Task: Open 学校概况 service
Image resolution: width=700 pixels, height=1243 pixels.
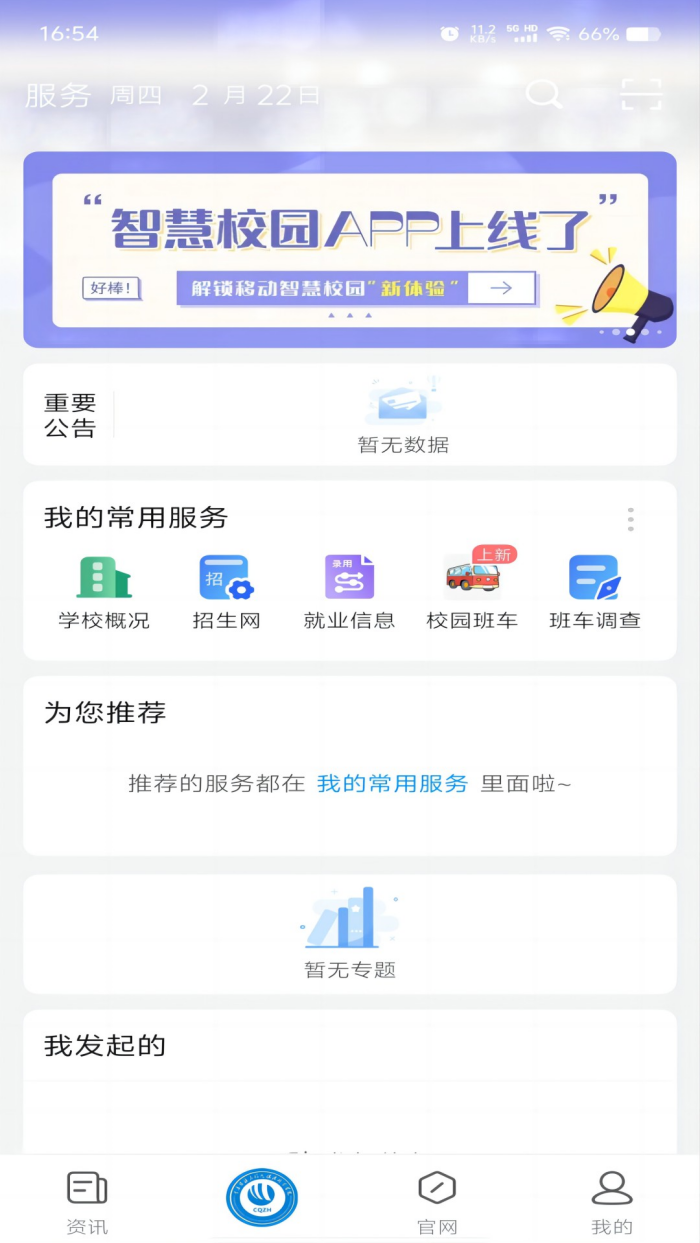Action: (x=104, y=592)
